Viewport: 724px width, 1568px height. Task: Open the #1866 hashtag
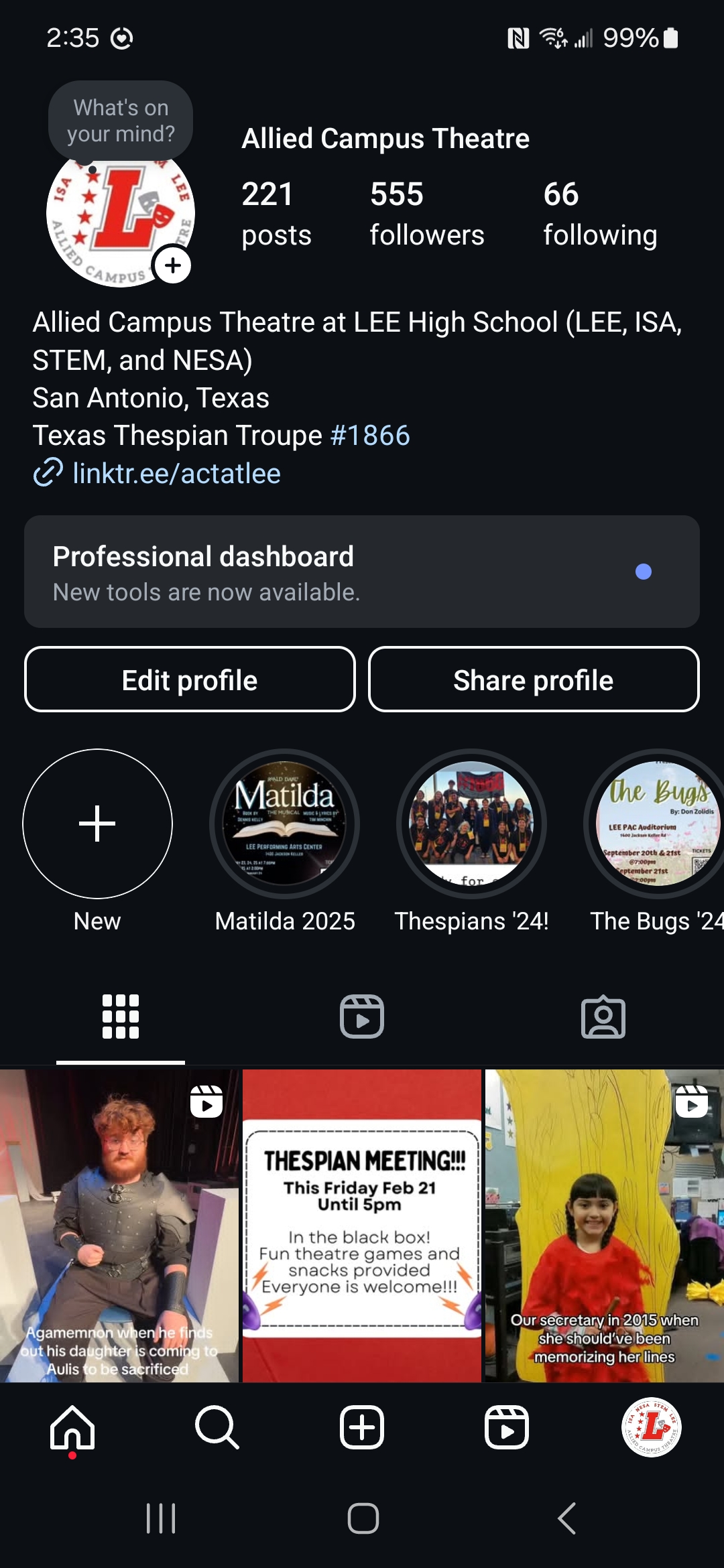click(370, 436)
